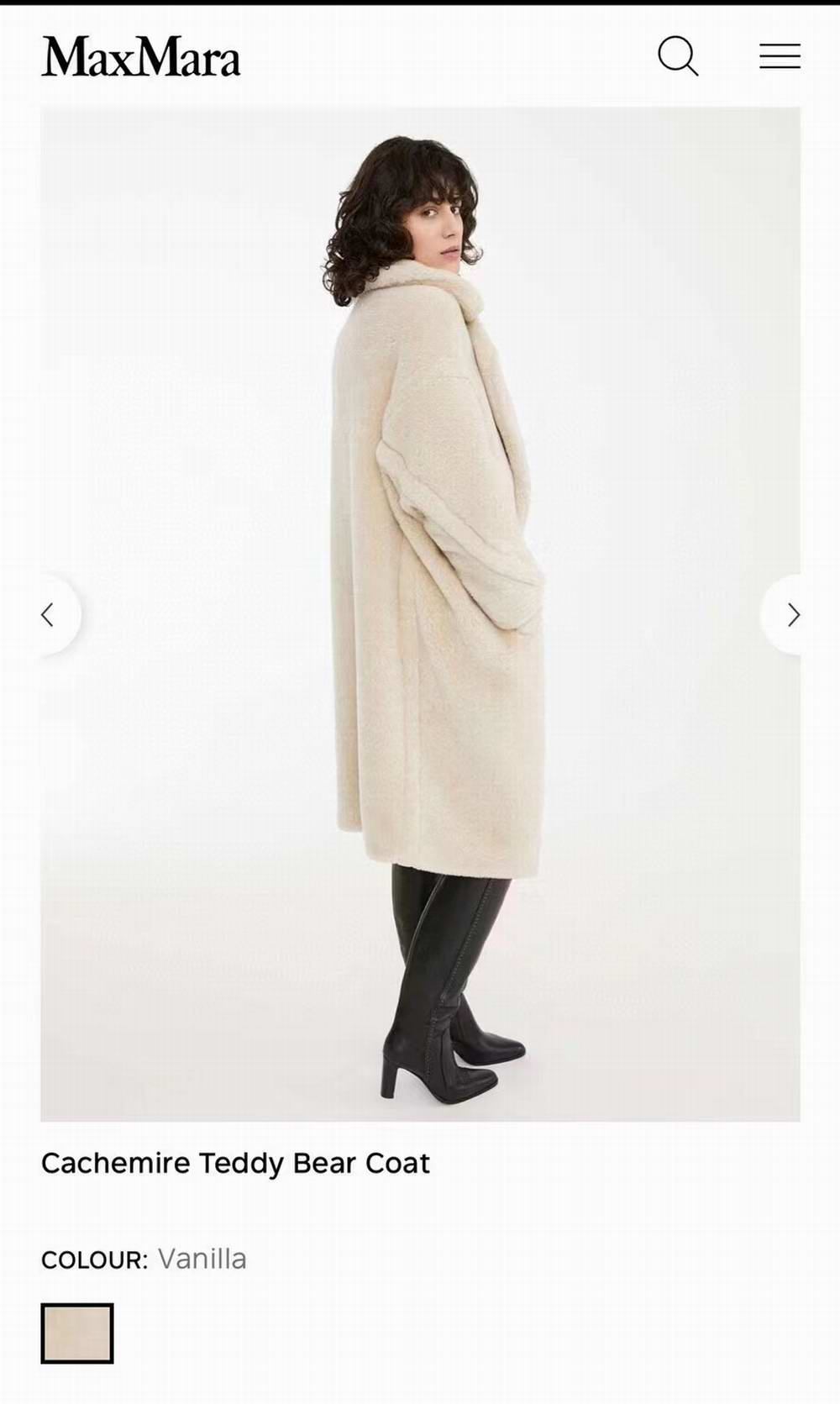Show the previous product photo
Viewport: 840px width, 1404px height.
(x=50, y=615)
